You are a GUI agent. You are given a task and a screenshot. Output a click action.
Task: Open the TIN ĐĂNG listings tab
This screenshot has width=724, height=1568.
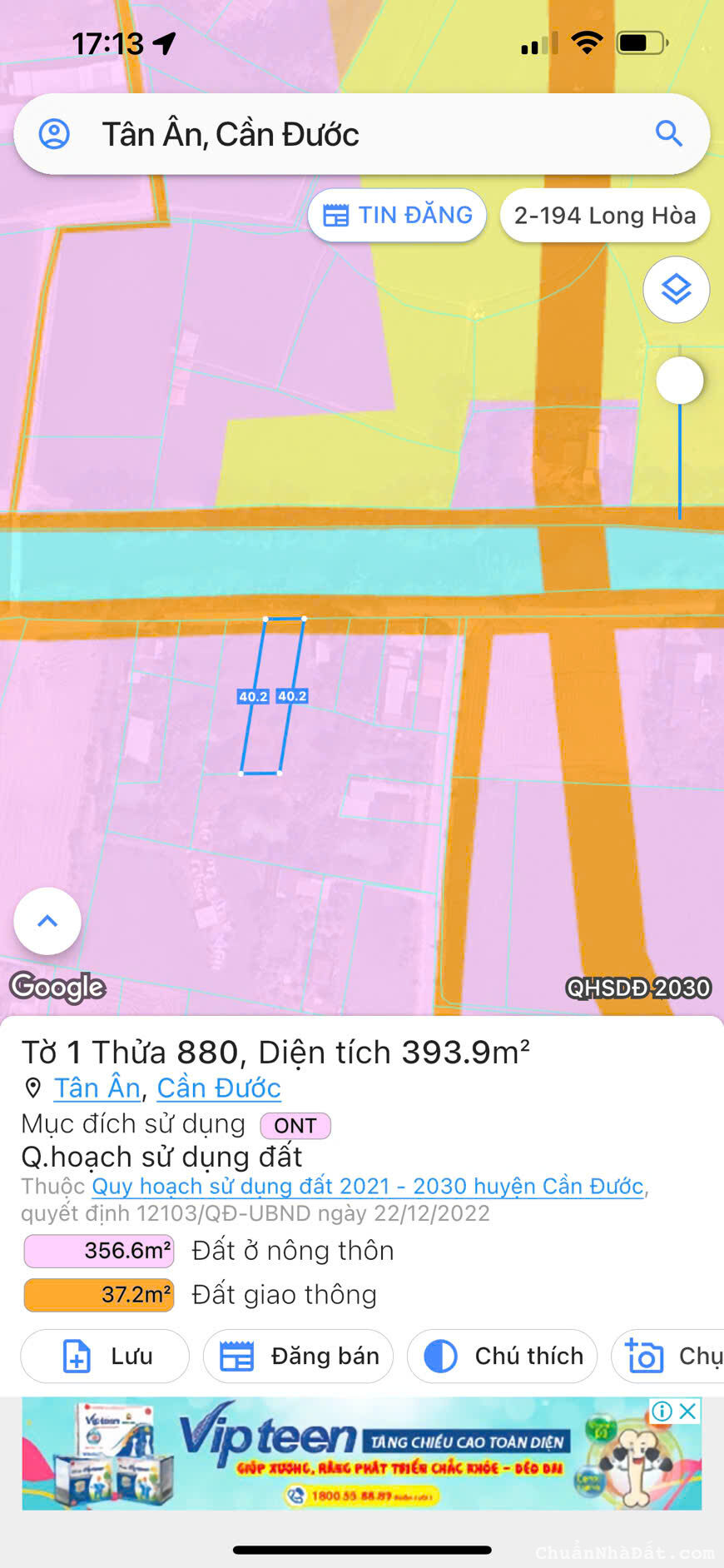pos(397,215)
